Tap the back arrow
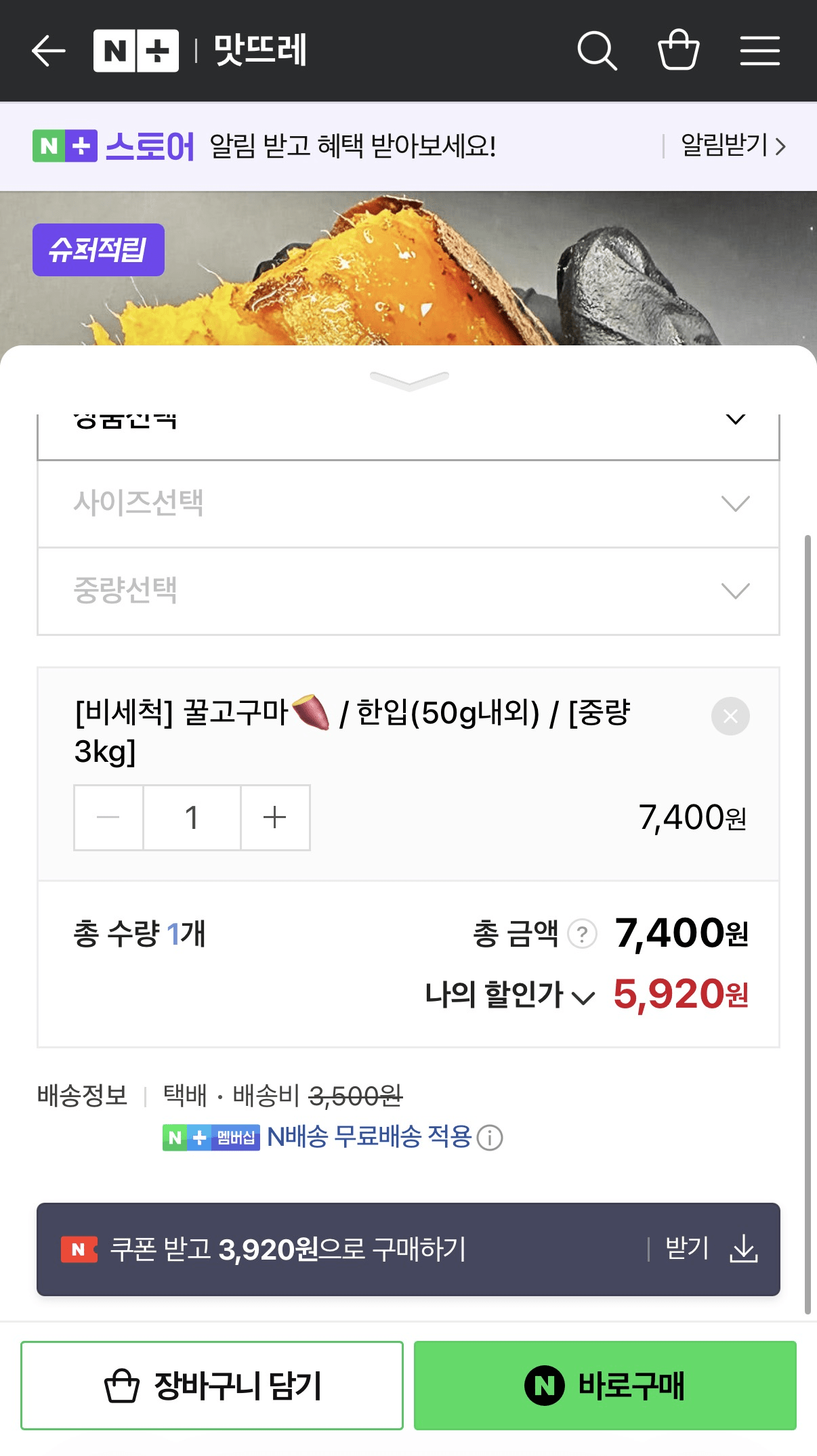Viewport: 817px width, 1456px height. [47, 50]
